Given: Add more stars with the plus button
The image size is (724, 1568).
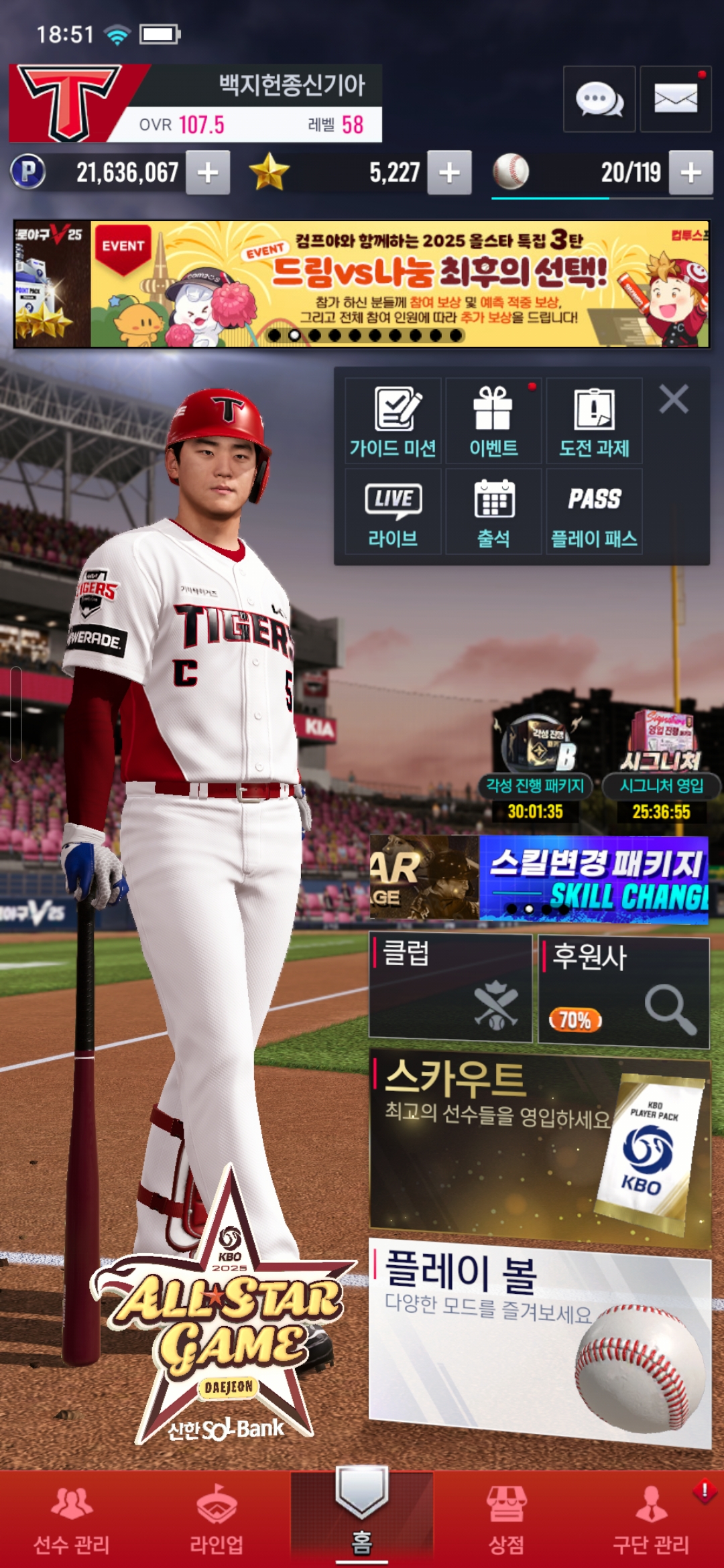Looking at the screenshot, I should pyautogui.click(x=449, y=173).
